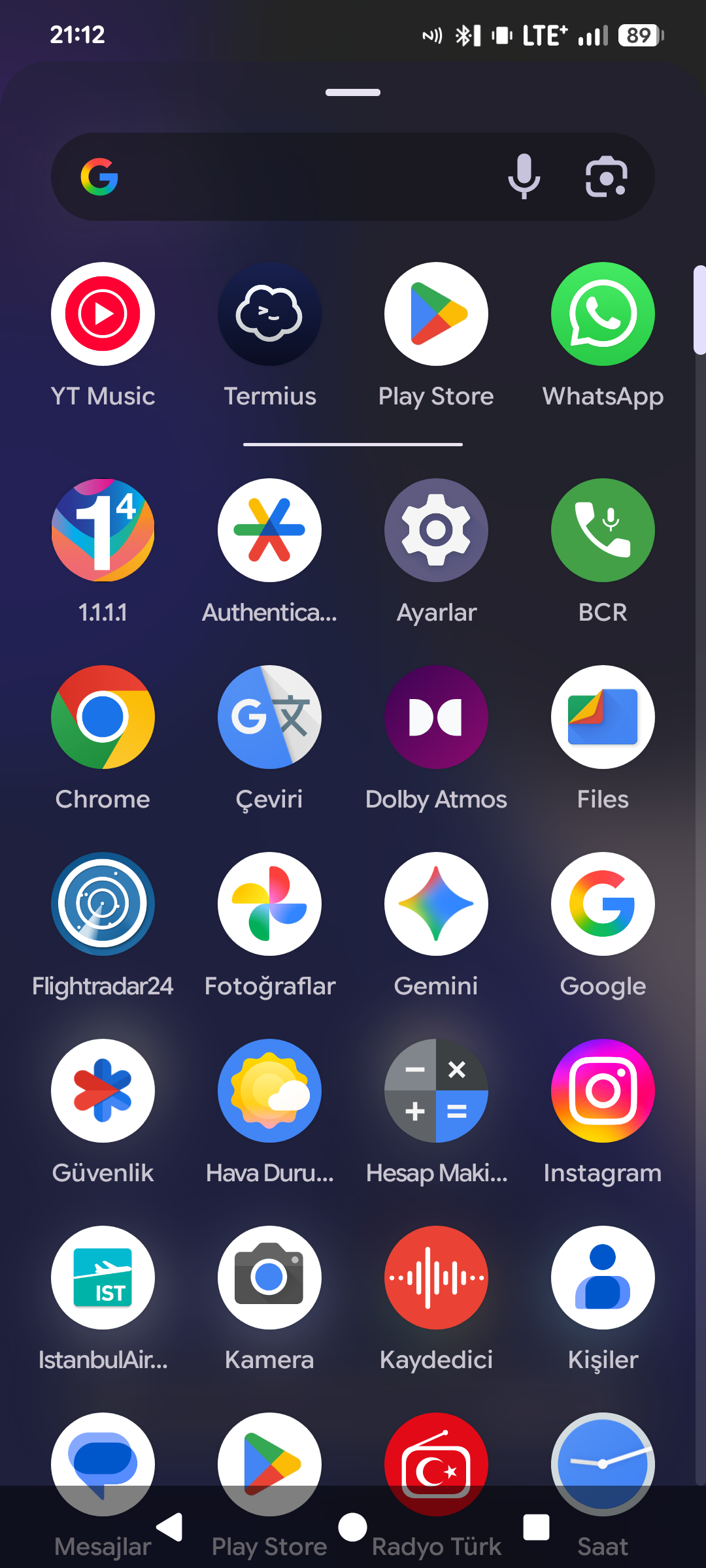
Task: Open Google Lens camera search
Action: pyautogui.click(x=606, y=176)
